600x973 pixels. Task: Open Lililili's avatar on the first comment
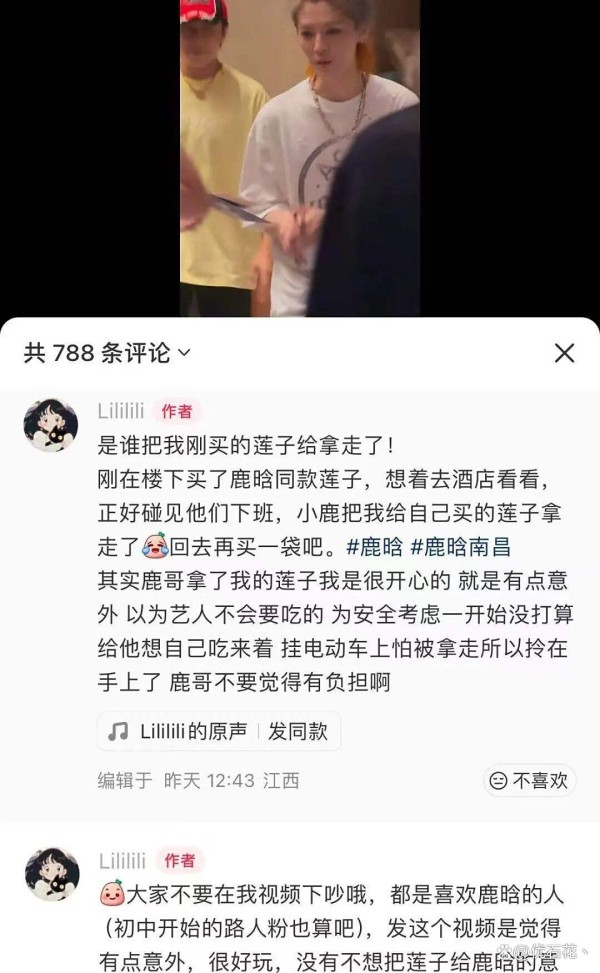[x=51, y=425]
